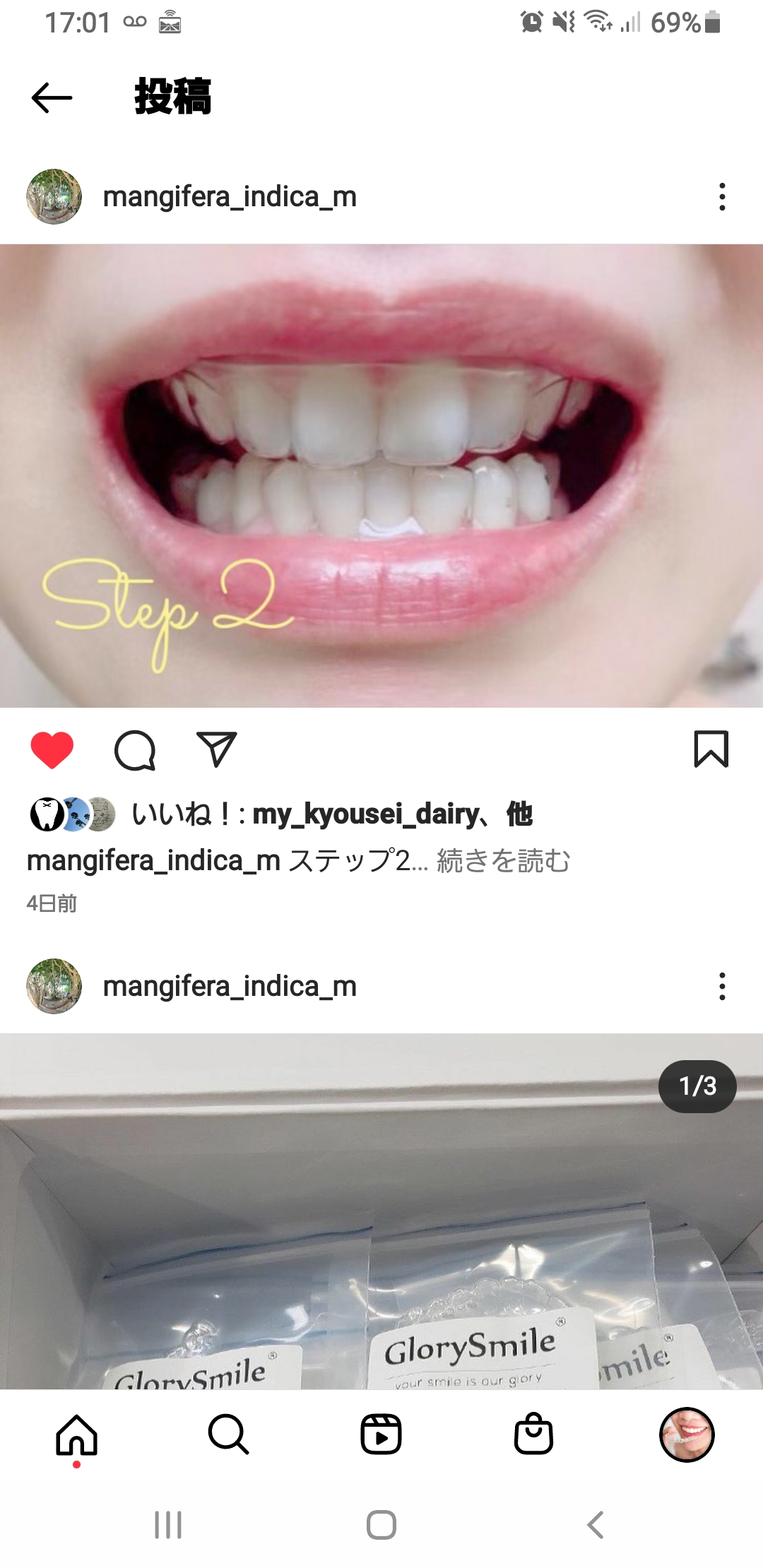
Task: Tap mangifera_indica_m profile picture
Action: click(x=54, y=196)
